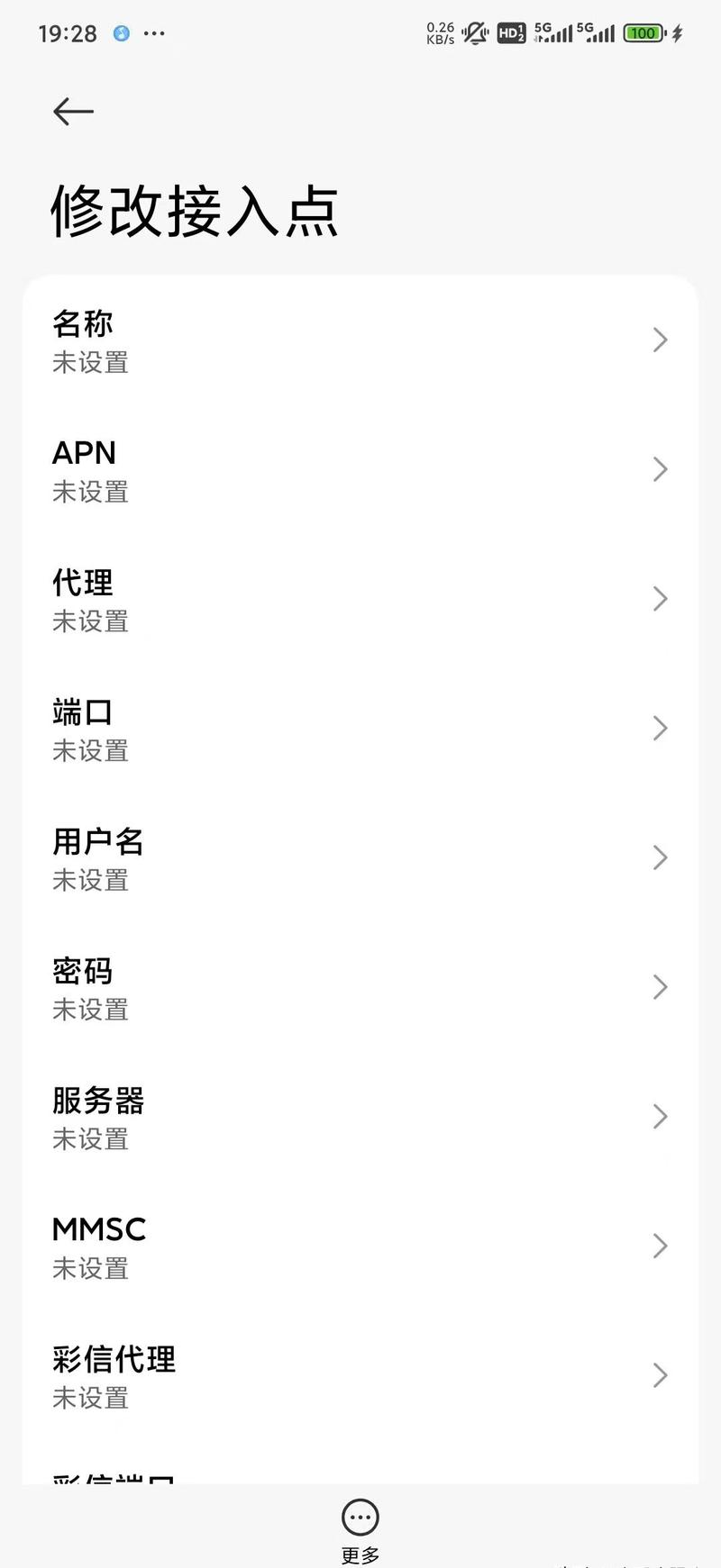Tap the 密码 password row
This screenshot has width=721, height=1568.
pos(360,988)
